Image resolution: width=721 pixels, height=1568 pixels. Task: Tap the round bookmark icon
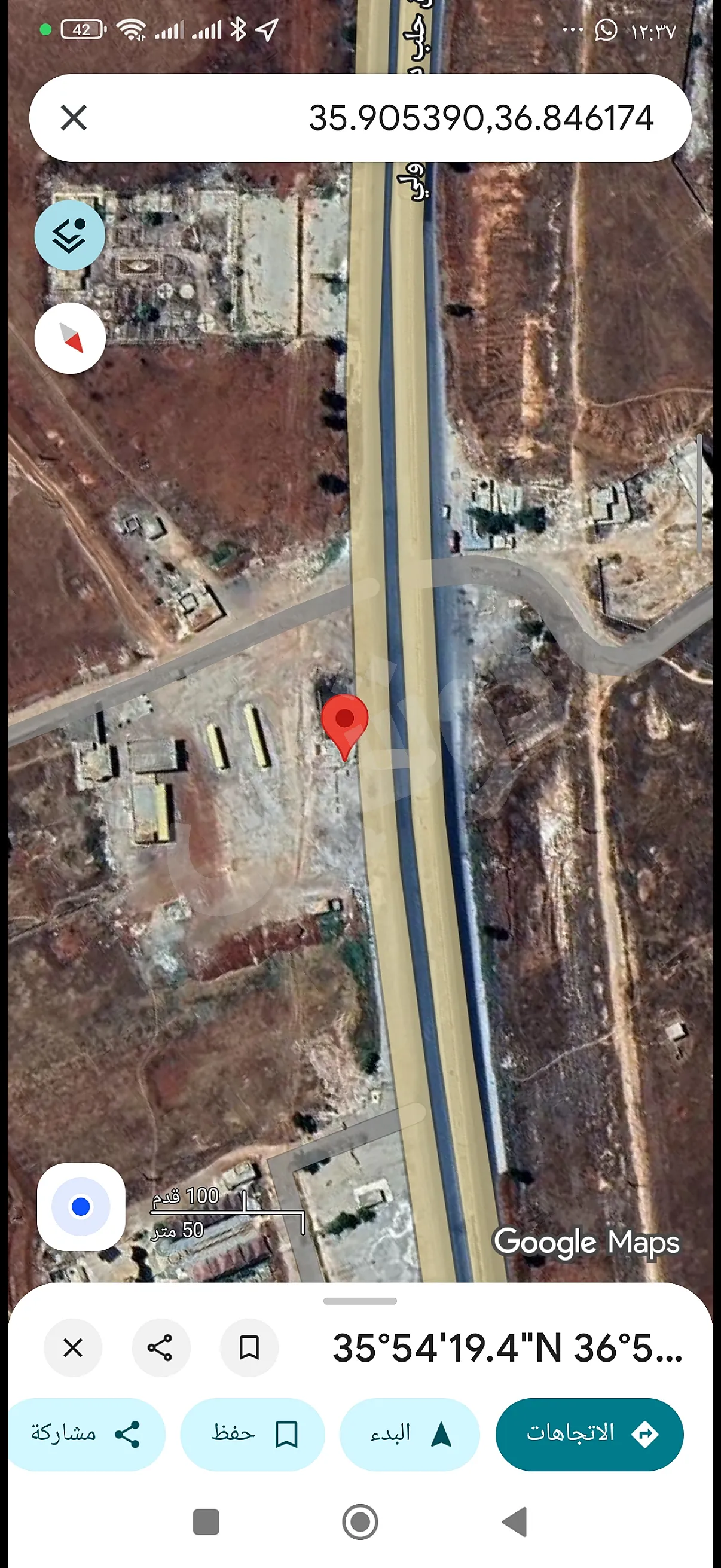click(249, 1348)
